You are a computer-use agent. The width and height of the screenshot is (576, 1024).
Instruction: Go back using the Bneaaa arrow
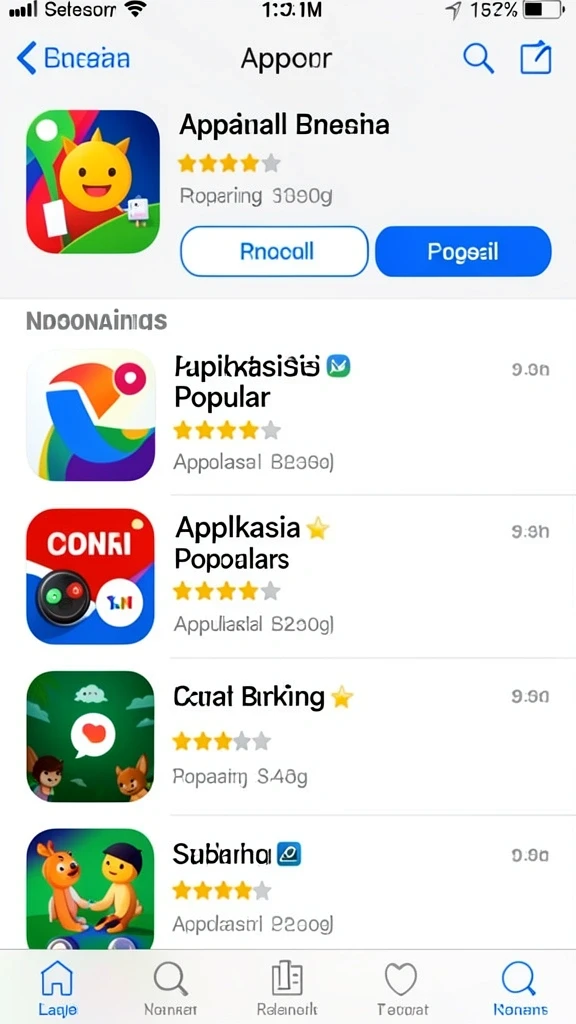click(72, 59)
